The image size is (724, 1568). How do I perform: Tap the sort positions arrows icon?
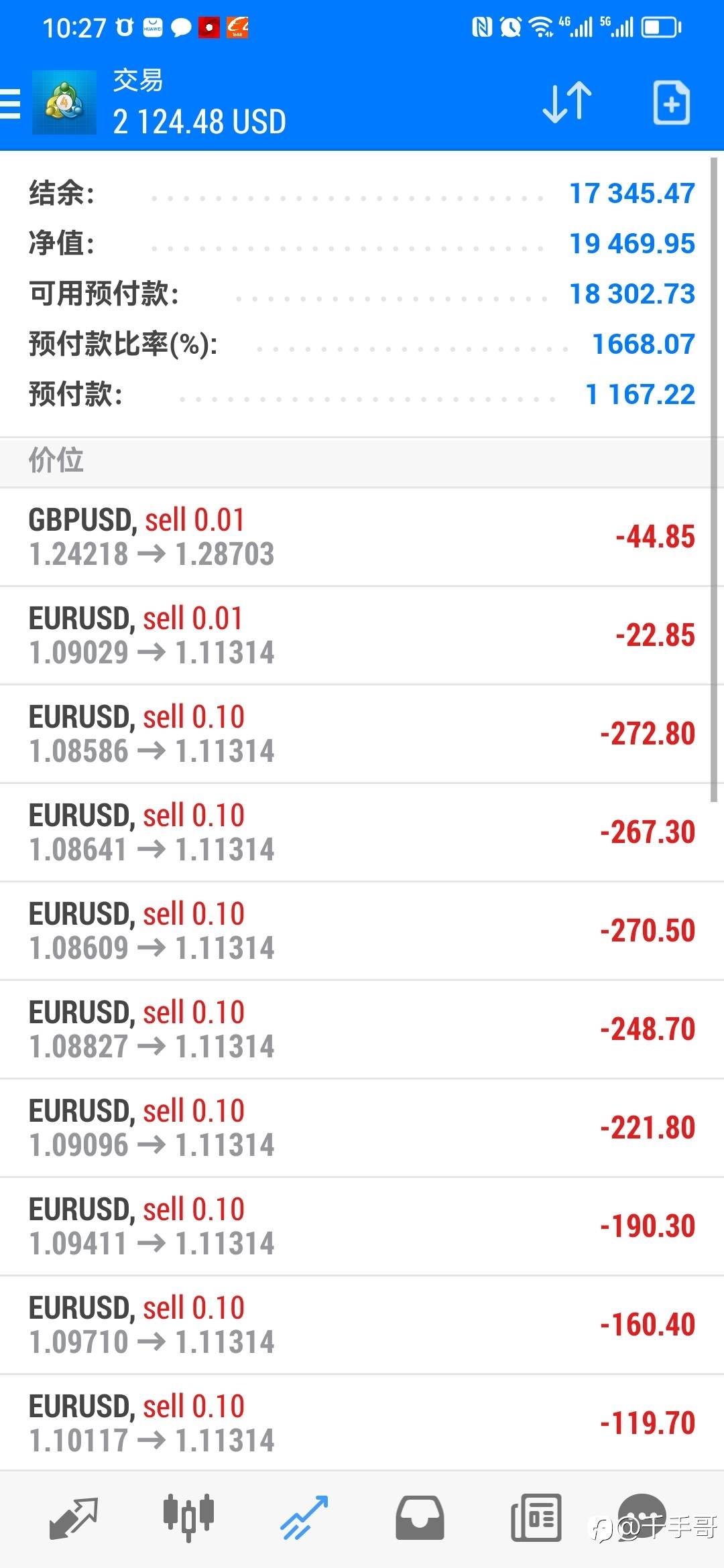pos(566,103)
